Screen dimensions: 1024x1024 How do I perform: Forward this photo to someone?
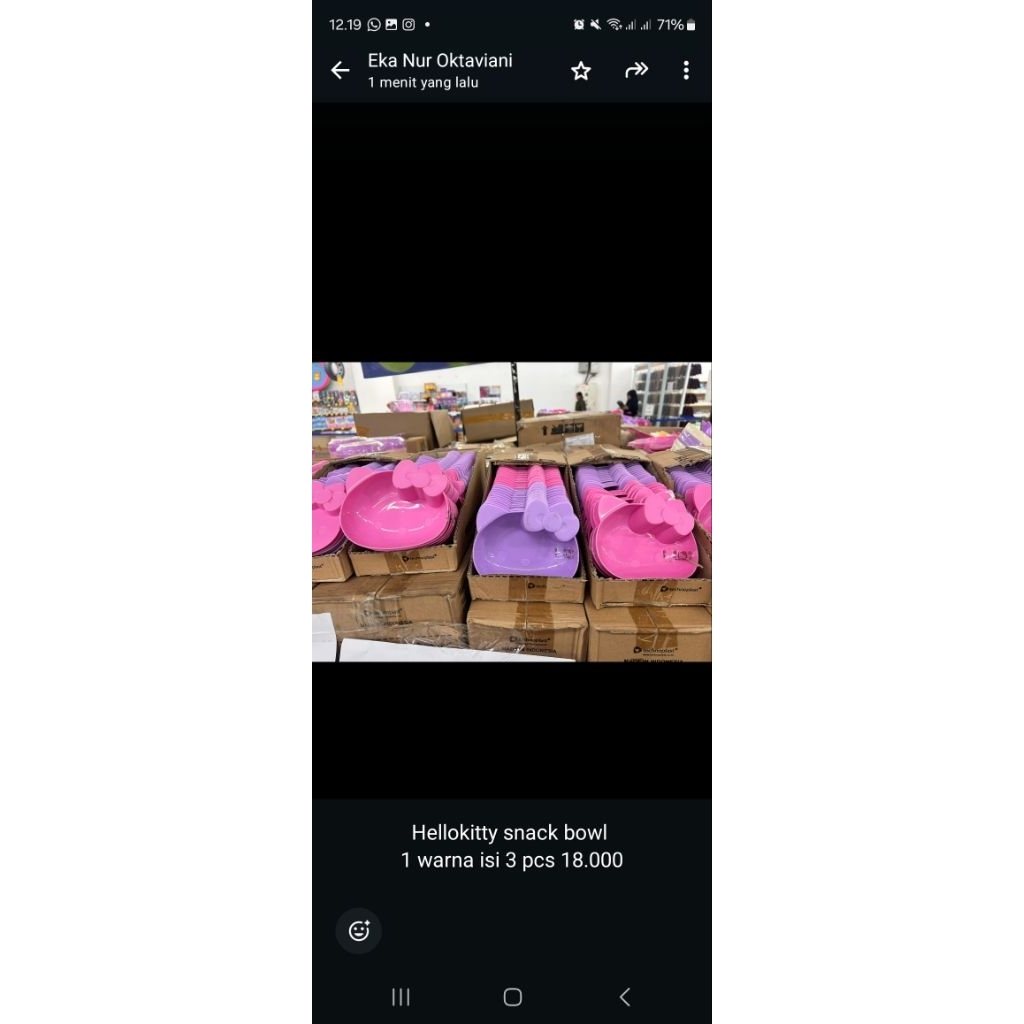point(636,70)
